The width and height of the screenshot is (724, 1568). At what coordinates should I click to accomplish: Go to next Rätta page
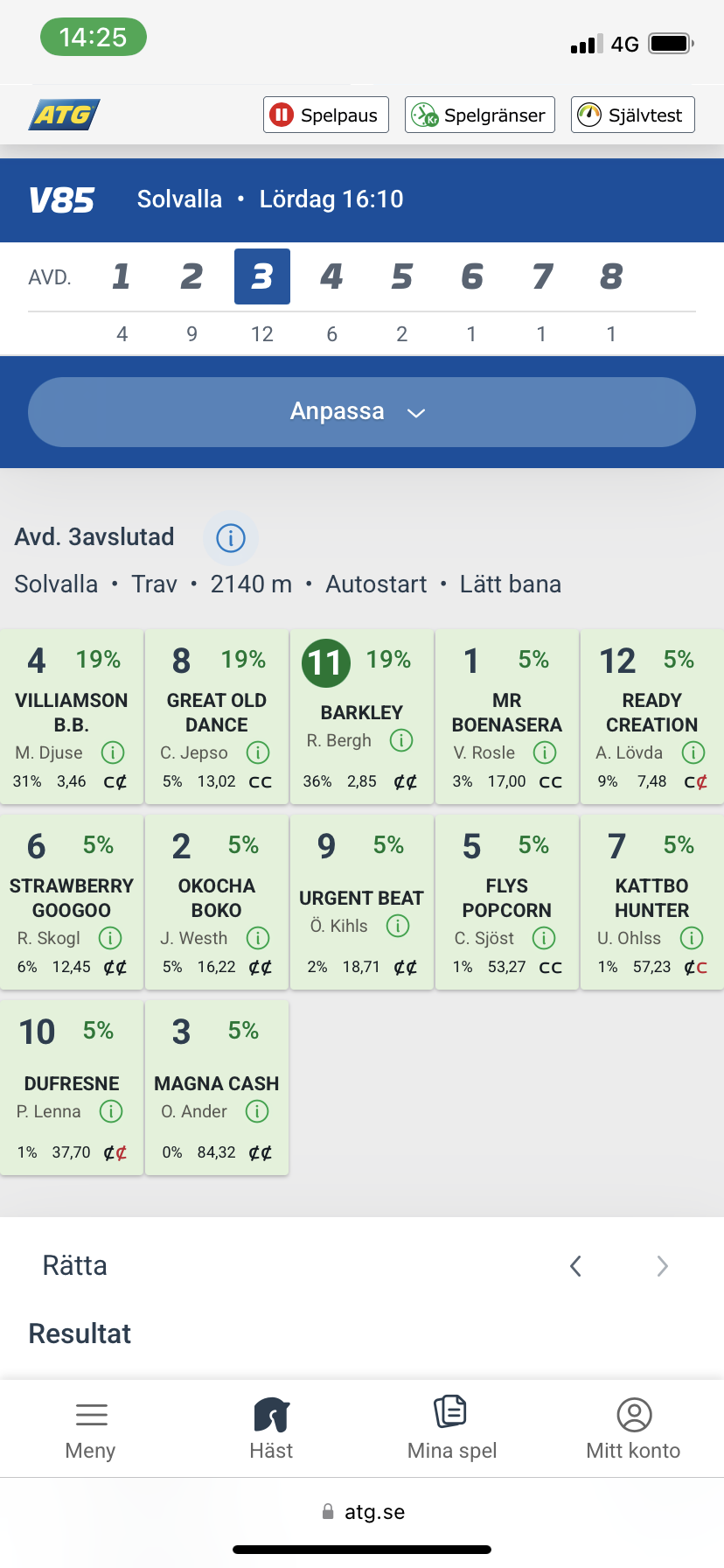click(x=662, y=1266)
